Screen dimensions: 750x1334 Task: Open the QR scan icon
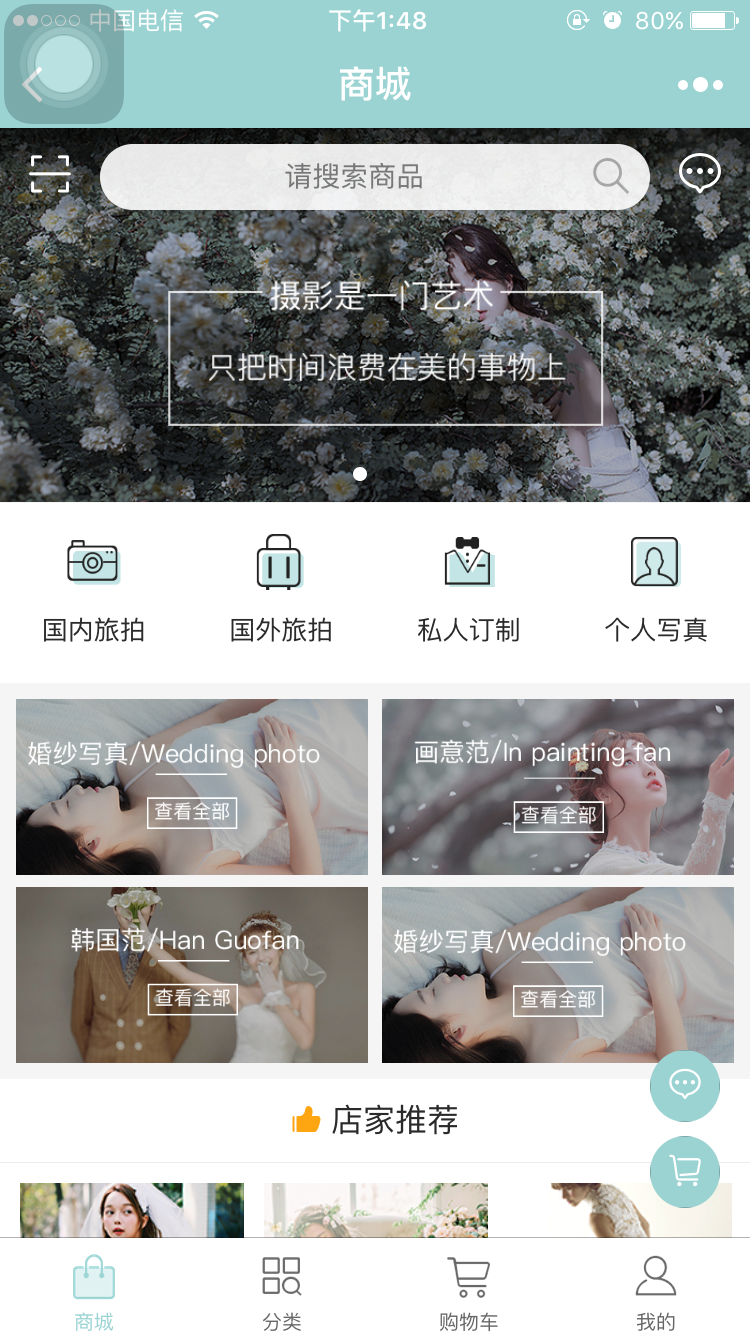(49, 174)
